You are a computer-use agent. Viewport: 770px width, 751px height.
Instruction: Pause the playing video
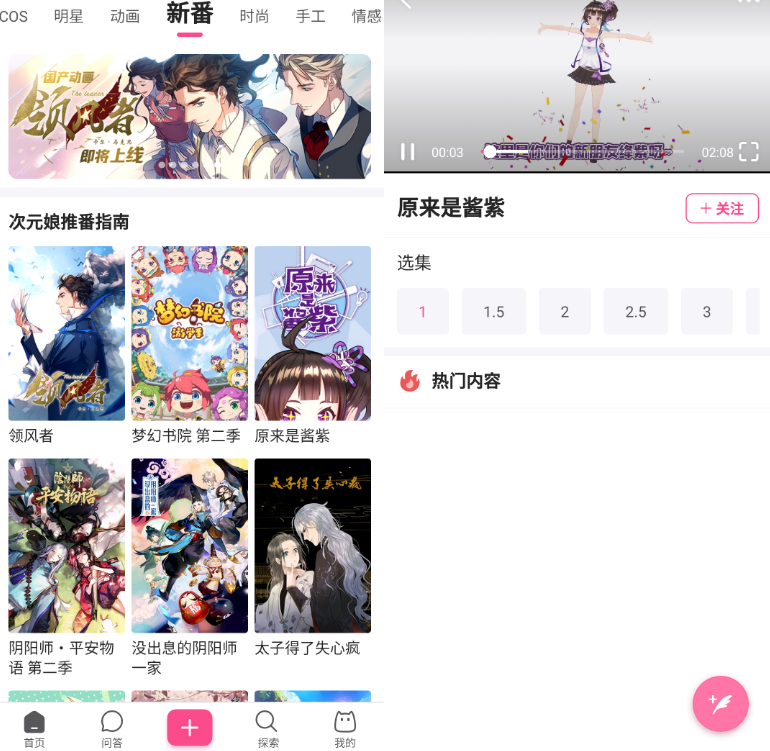pyautogui.click(x=408, y=152)
